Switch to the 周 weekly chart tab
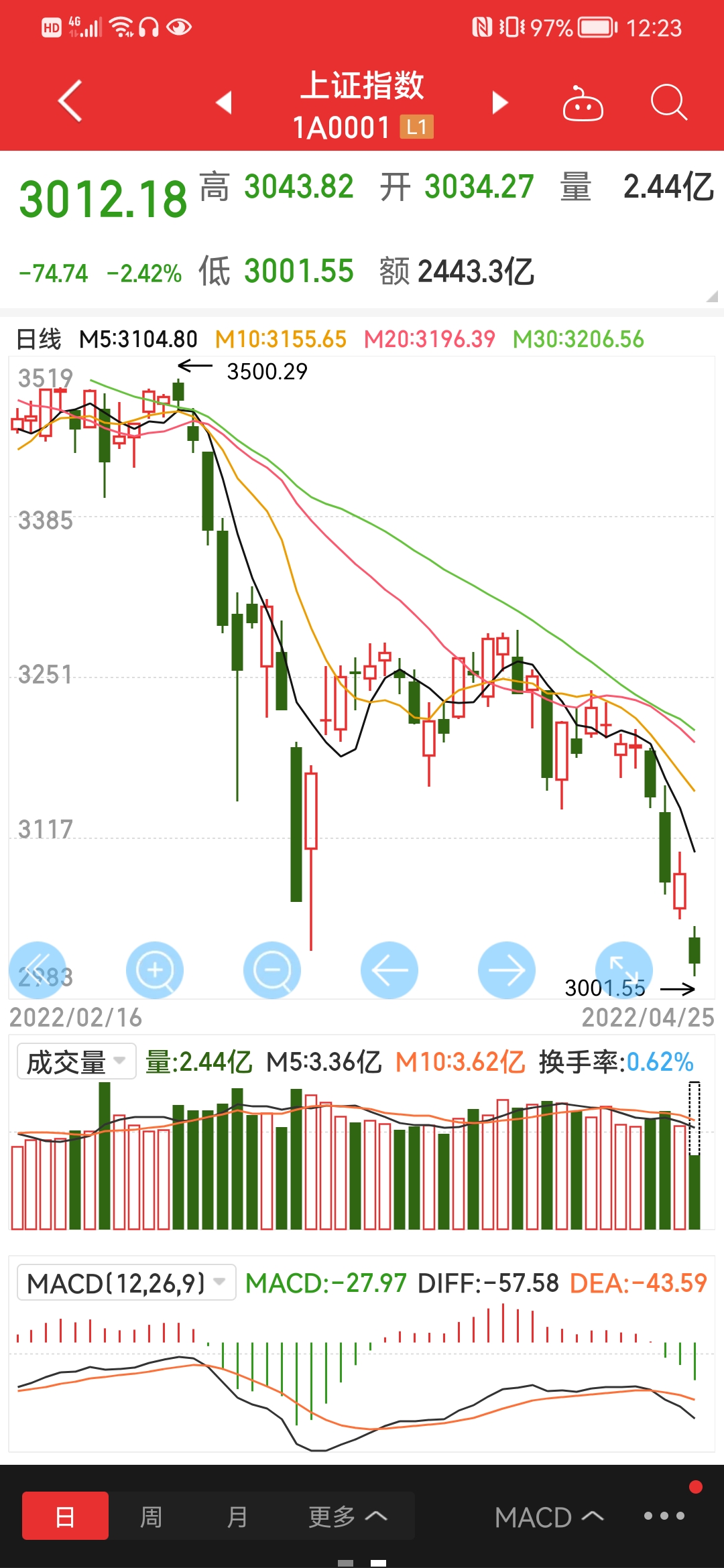Image resolution: width=724 pixels, height=1568 pixels. [152, 1516]
